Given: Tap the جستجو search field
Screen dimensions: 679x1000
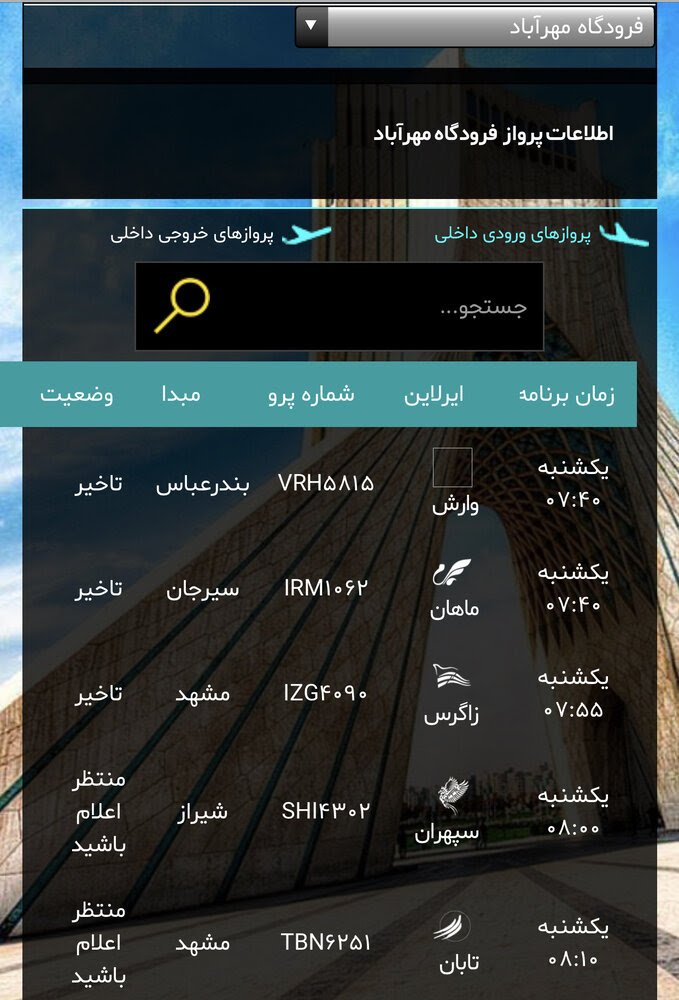Looking at the screenshot, I should 400,307.
